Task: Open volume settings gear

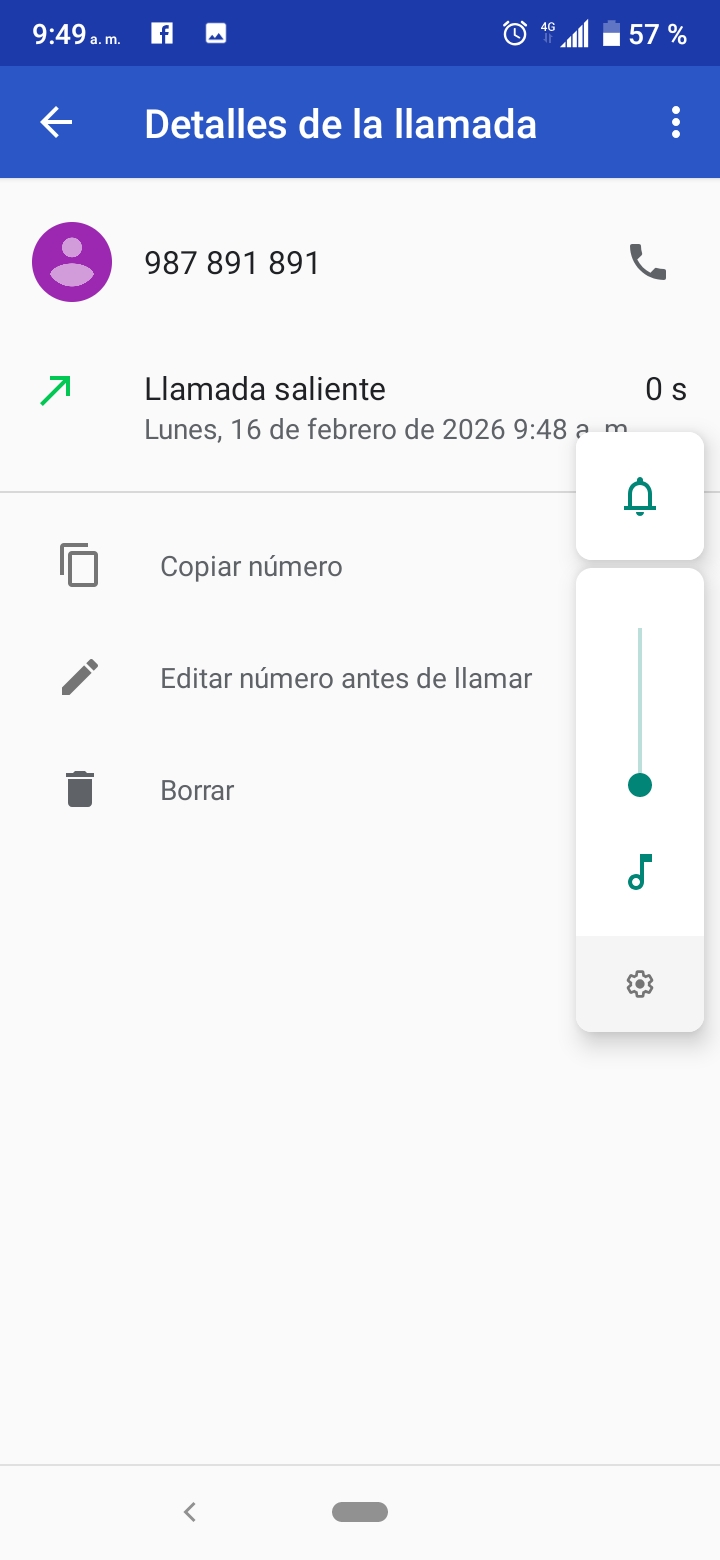Action: click(x=640, y=984)
